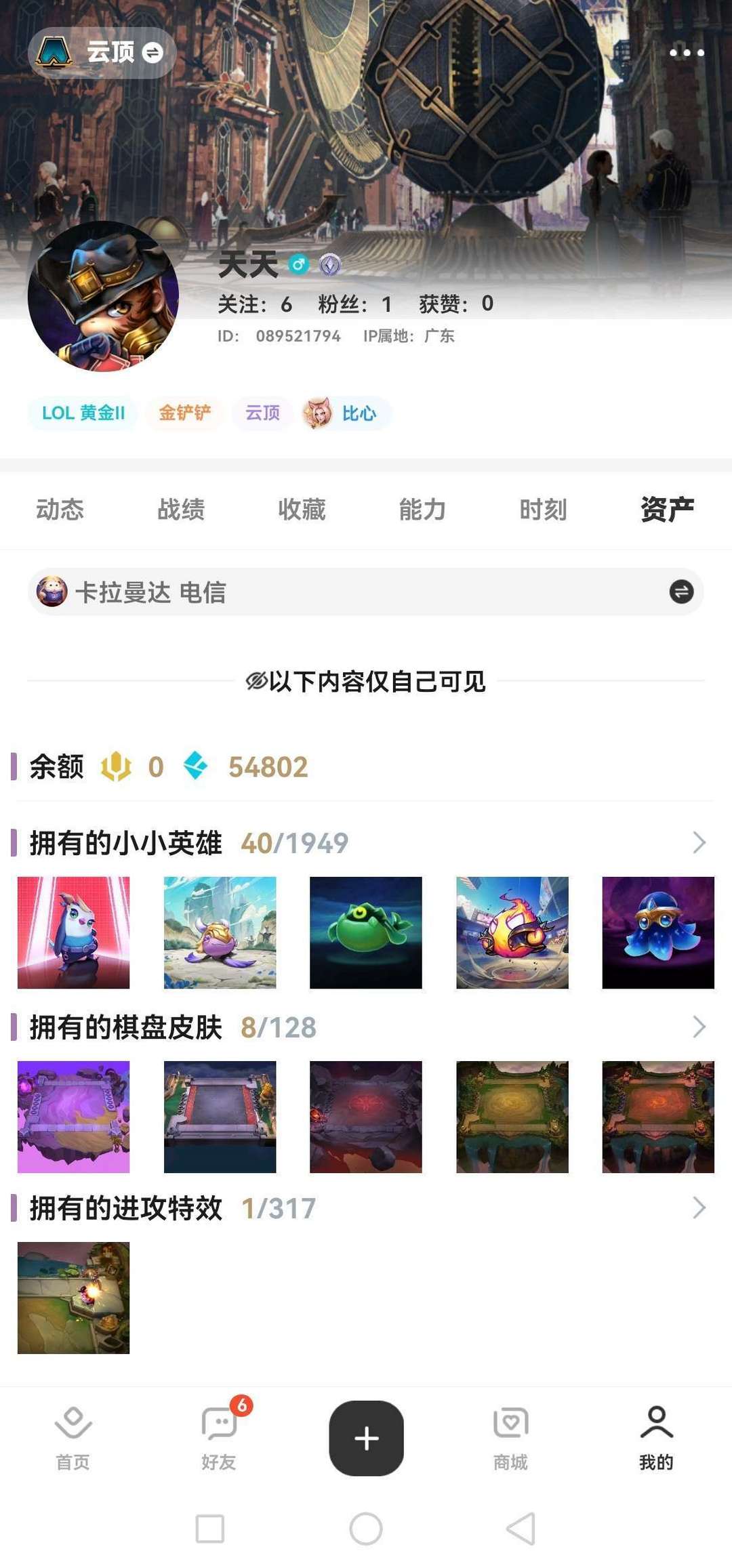Tap the black plus create button
Viewport: 732px width, 1568px height.
tap(366, 1437)
